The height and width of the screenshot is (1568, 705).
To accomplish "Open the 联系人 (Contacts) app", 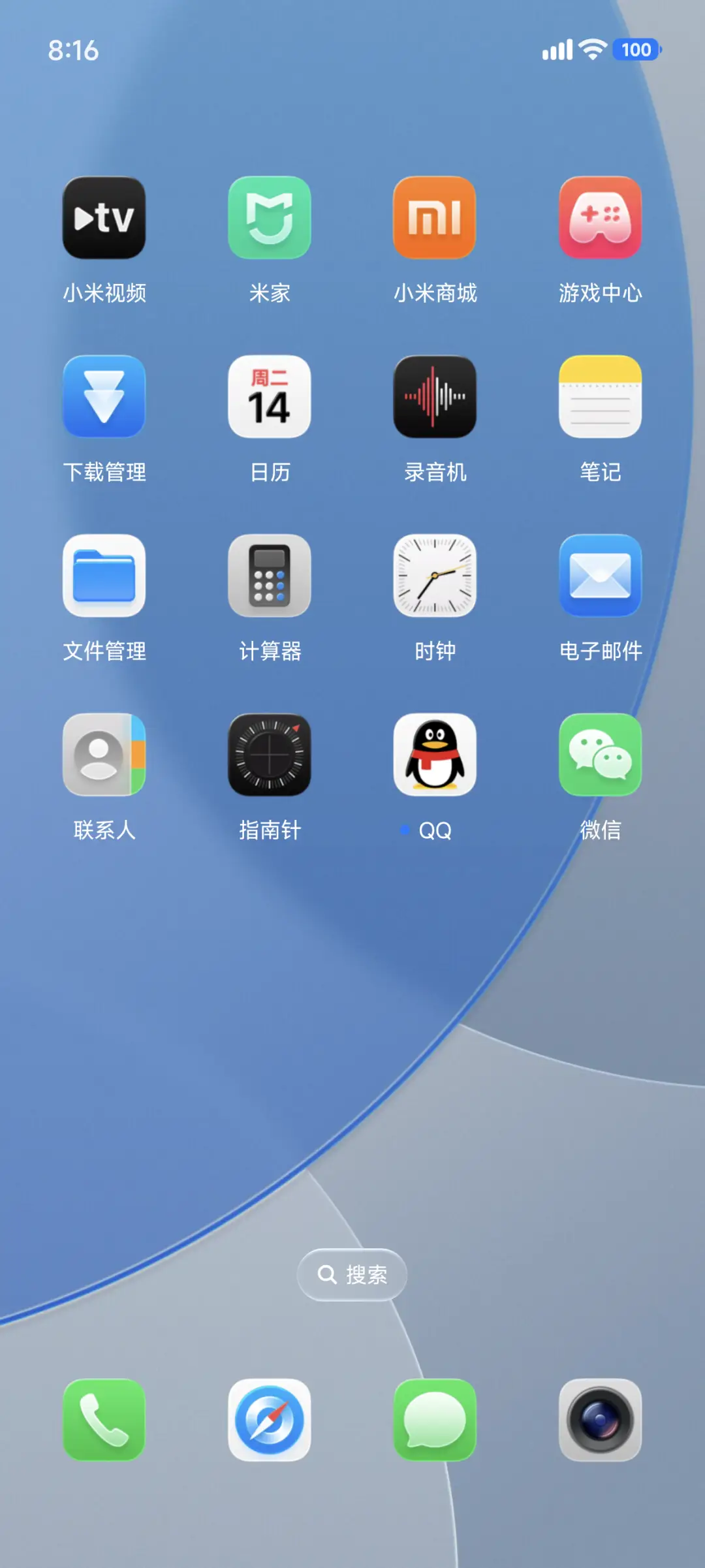I will pyautogui.click(x=104, y=756).
